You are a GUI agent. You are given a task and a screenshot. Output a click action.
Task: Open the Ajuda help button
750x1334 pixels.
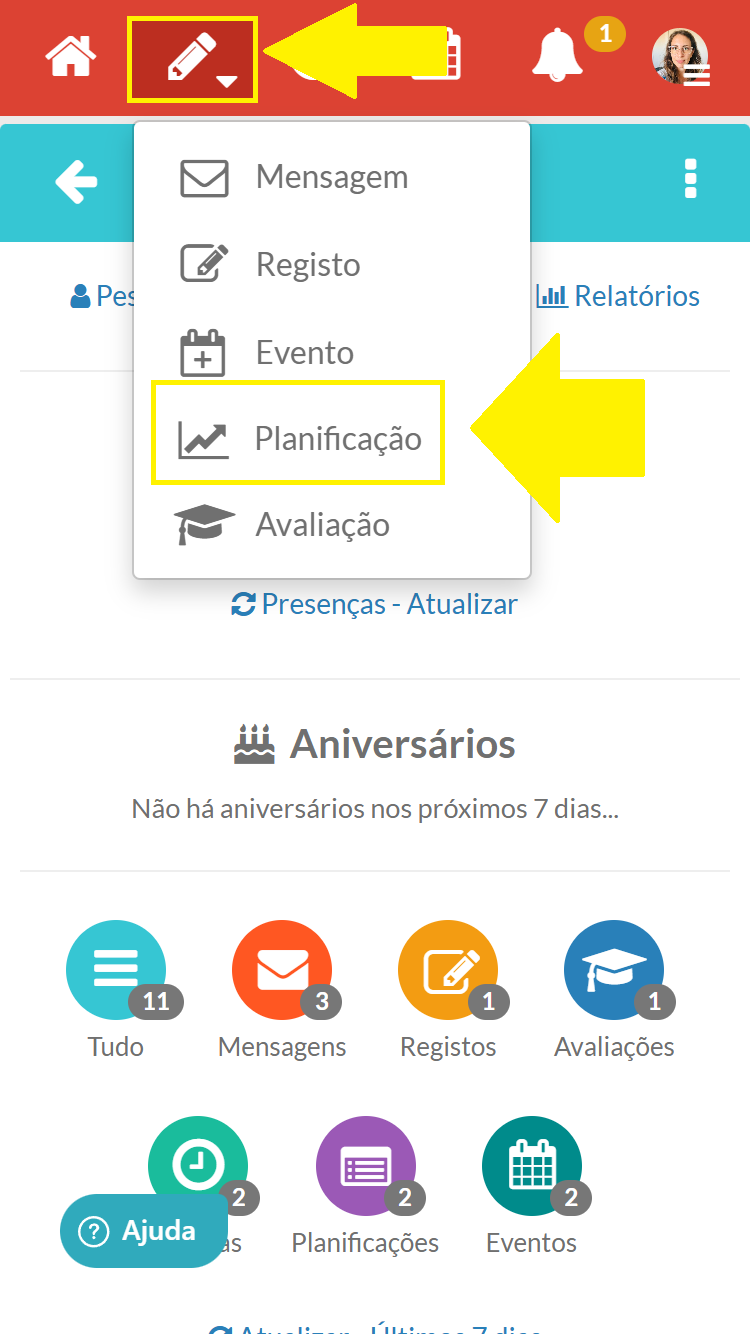click(143, 1231)
